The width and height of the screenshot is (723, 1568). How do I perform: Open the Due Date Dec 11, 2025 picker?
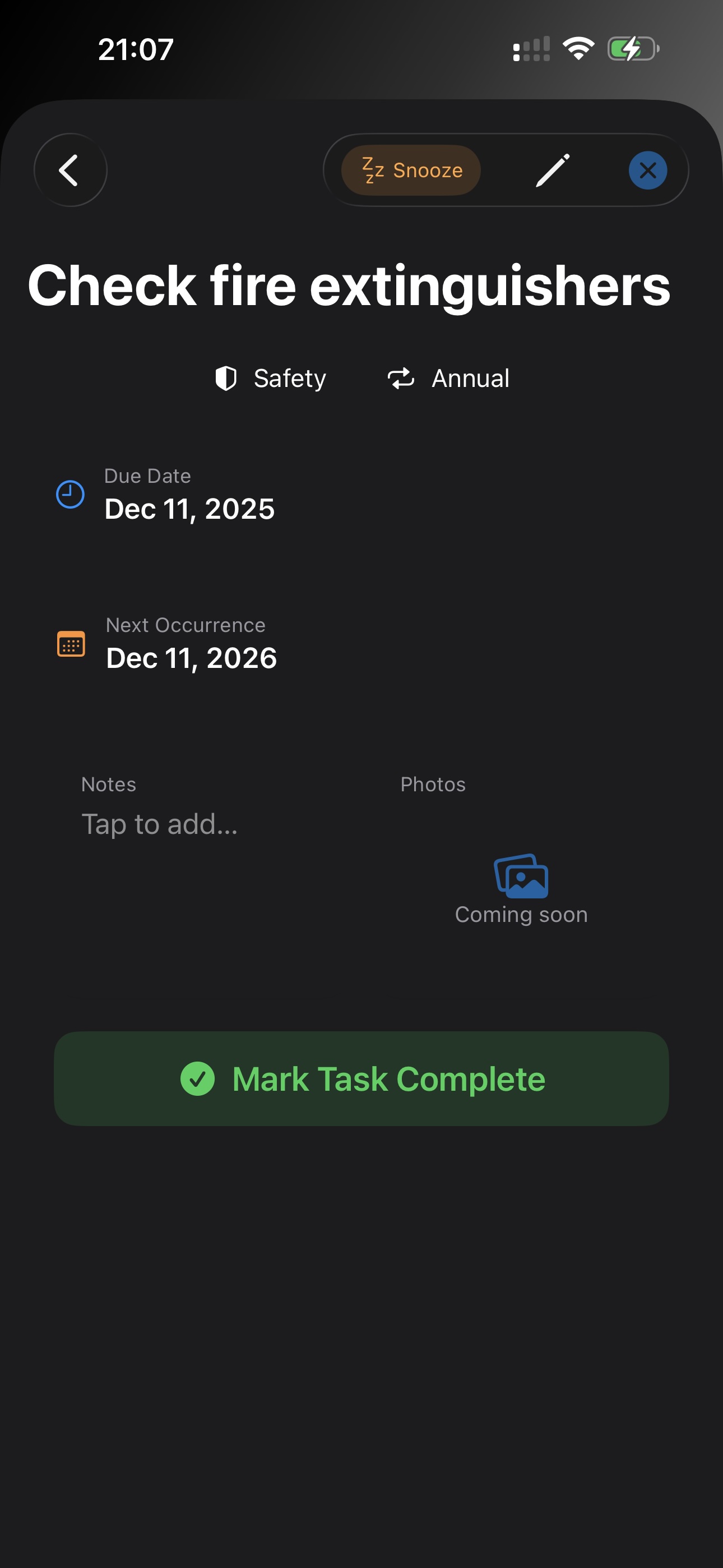(x=189, y=508)
